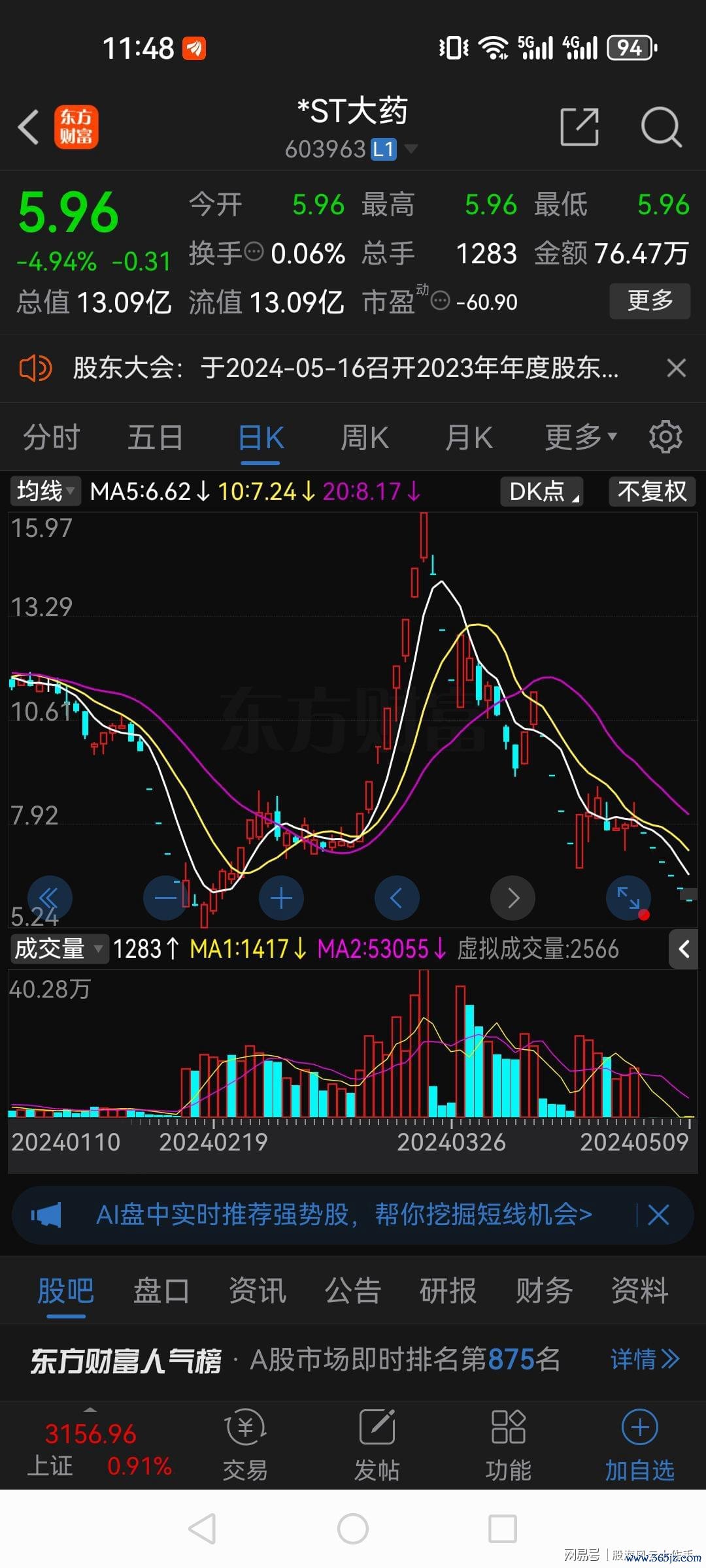Switch to the 公告 tab
The height and width of the screenshot is (1568, 706).
tap(353, 1291)
